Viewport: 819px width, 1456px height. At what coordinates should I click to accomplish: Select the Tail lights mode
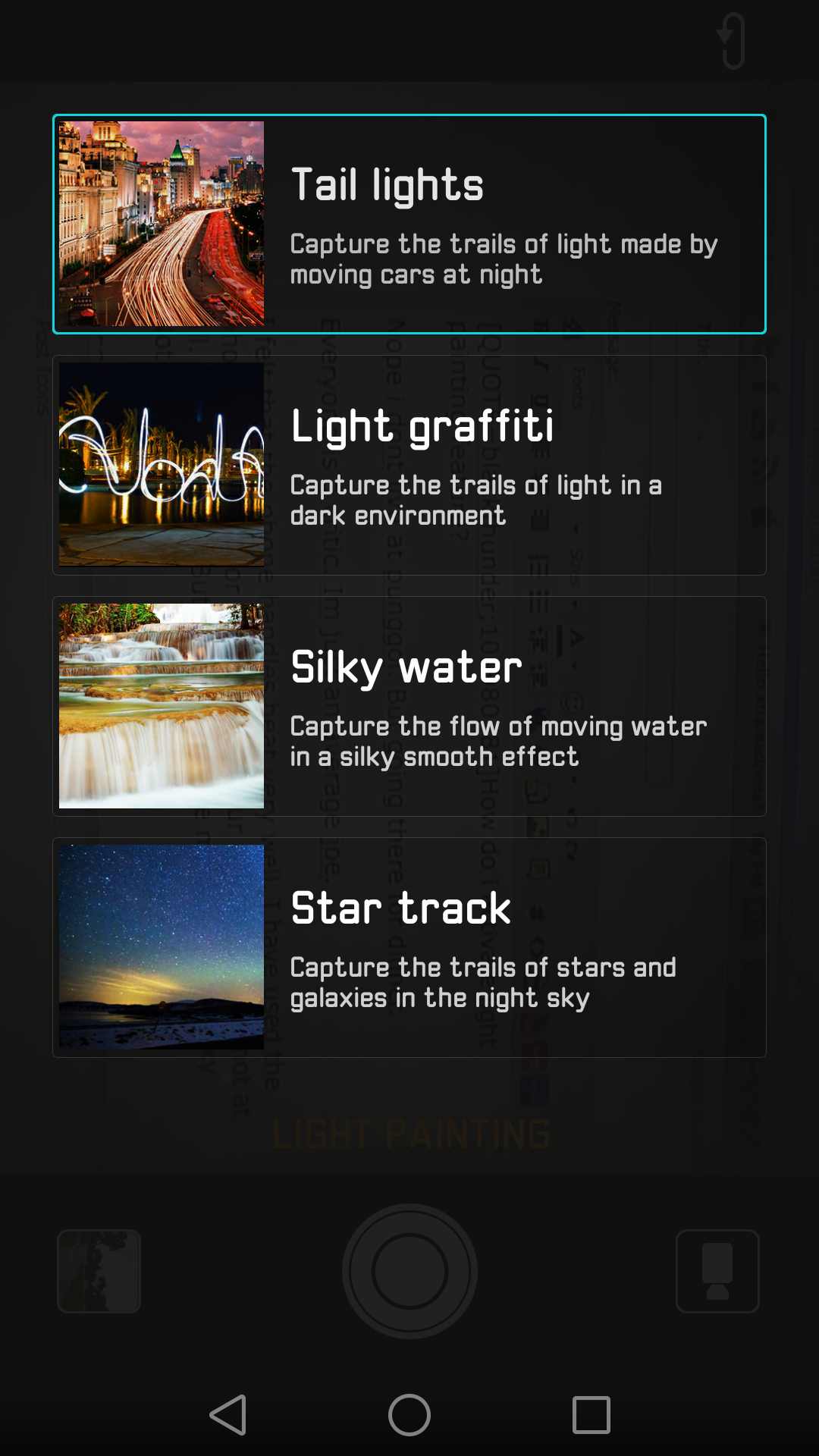(409, 224)
